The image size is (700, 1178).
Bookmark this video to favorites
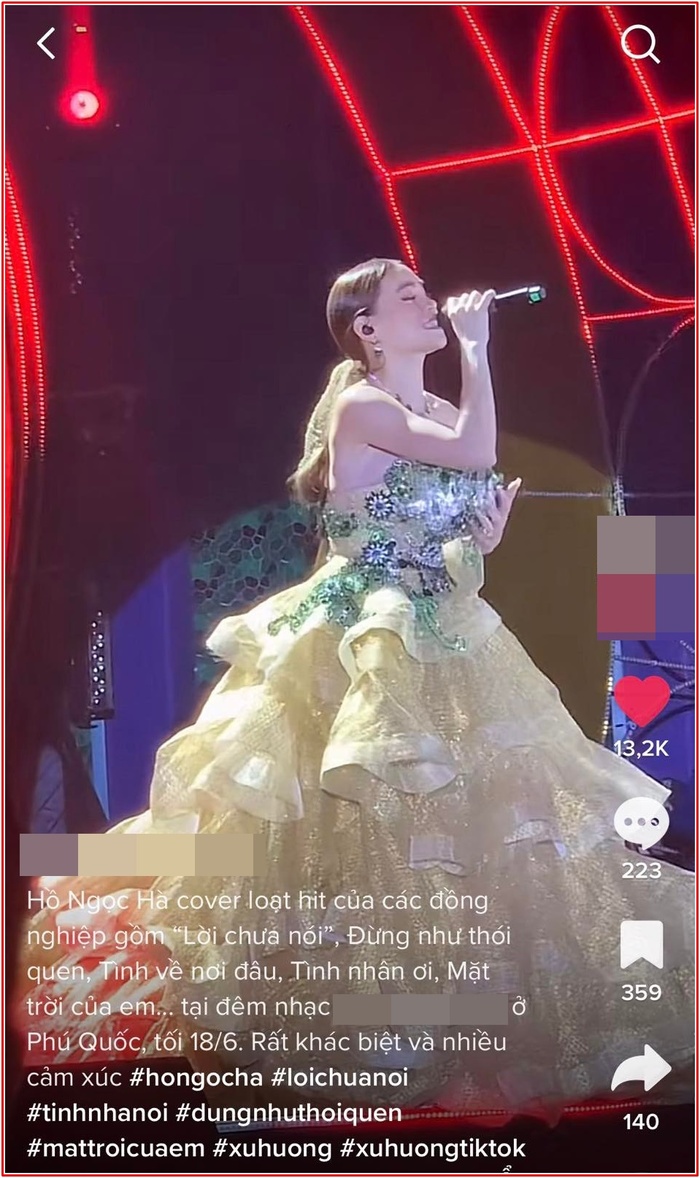point(641,945)
